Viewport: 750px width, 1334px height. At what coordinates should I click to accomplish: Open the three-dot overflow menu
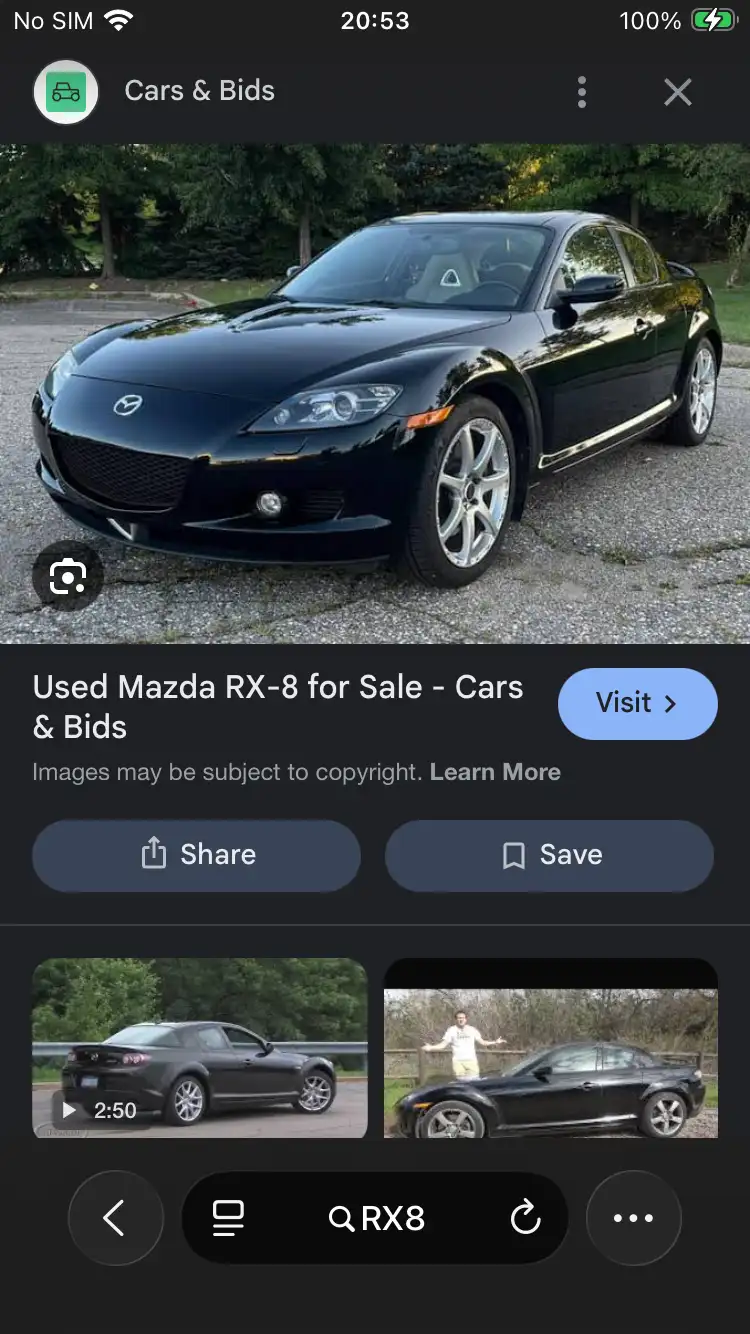[582, 92]
